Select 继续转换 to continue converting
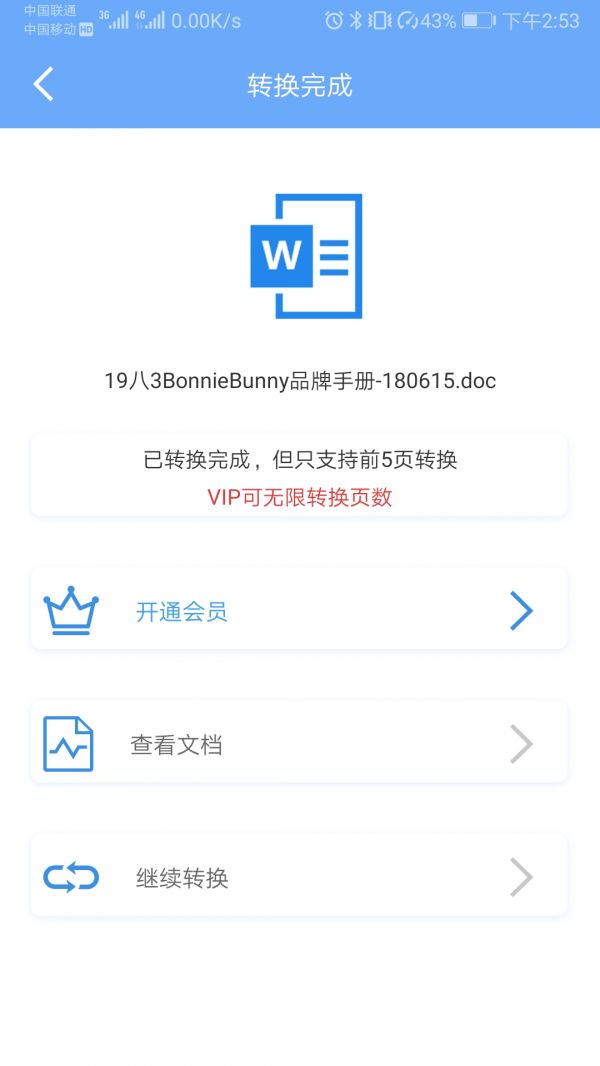 (x=298, y=877)
